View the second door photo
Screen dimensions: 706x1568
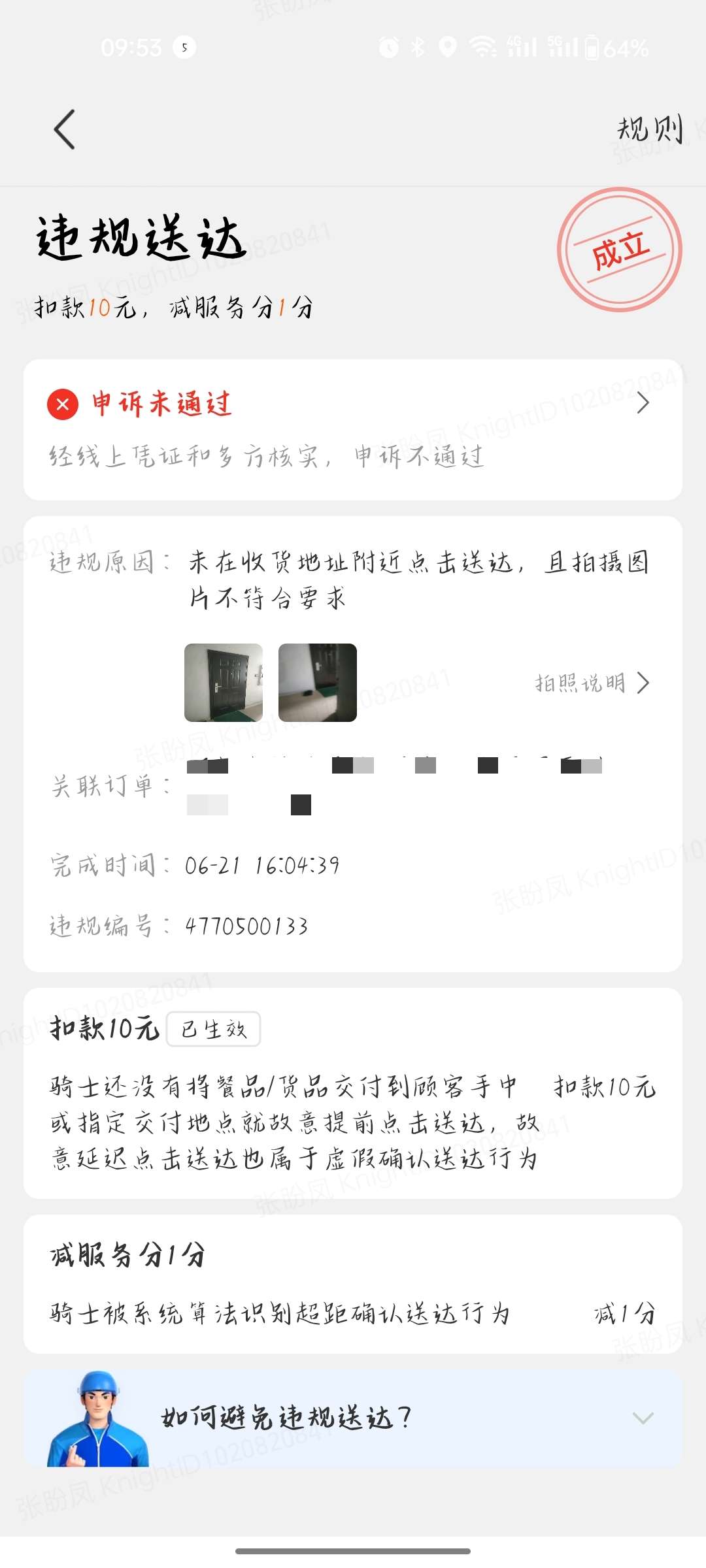[318, 683]
